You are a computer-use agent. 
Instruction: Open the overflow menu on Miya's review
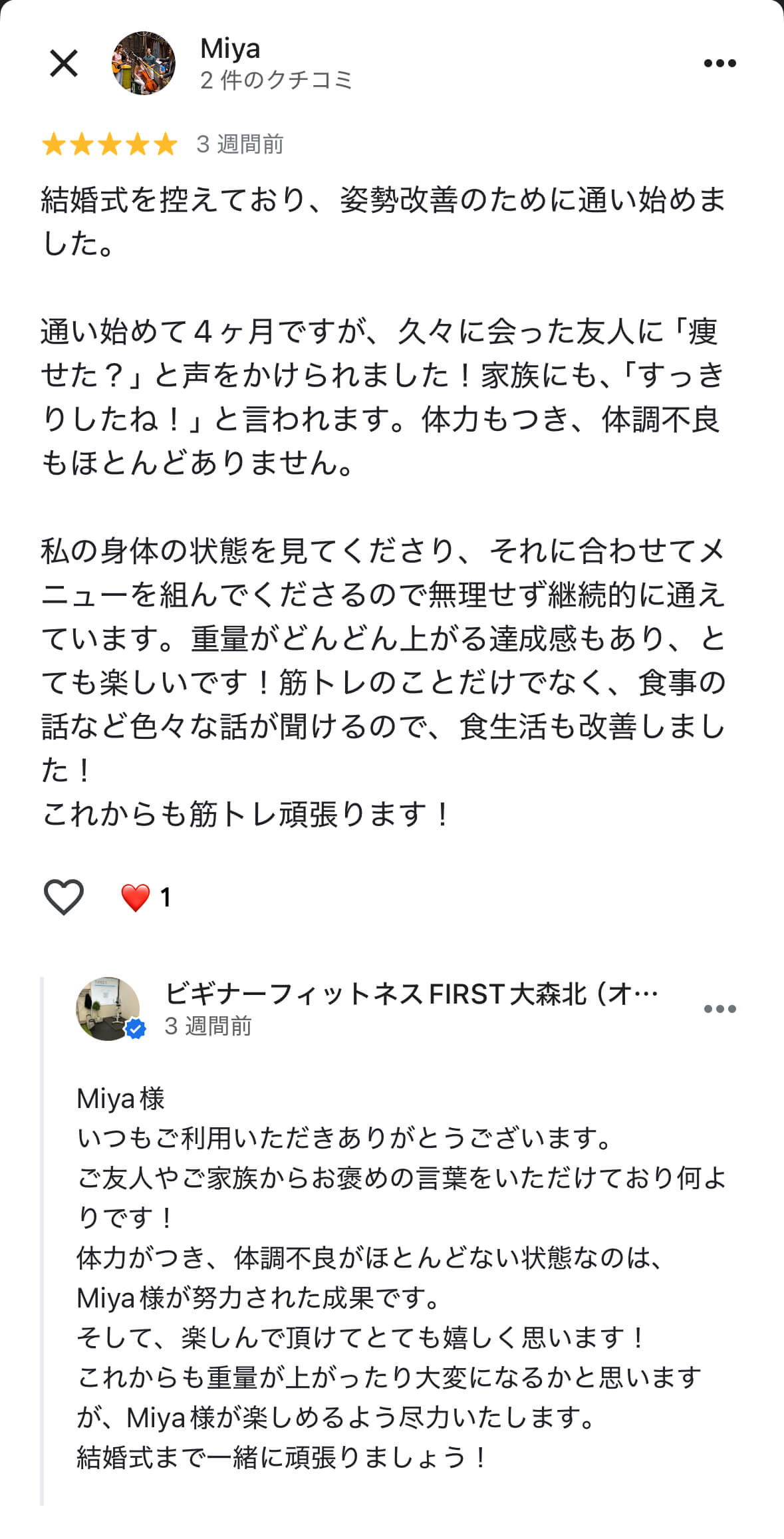click(x=719, y=63)
